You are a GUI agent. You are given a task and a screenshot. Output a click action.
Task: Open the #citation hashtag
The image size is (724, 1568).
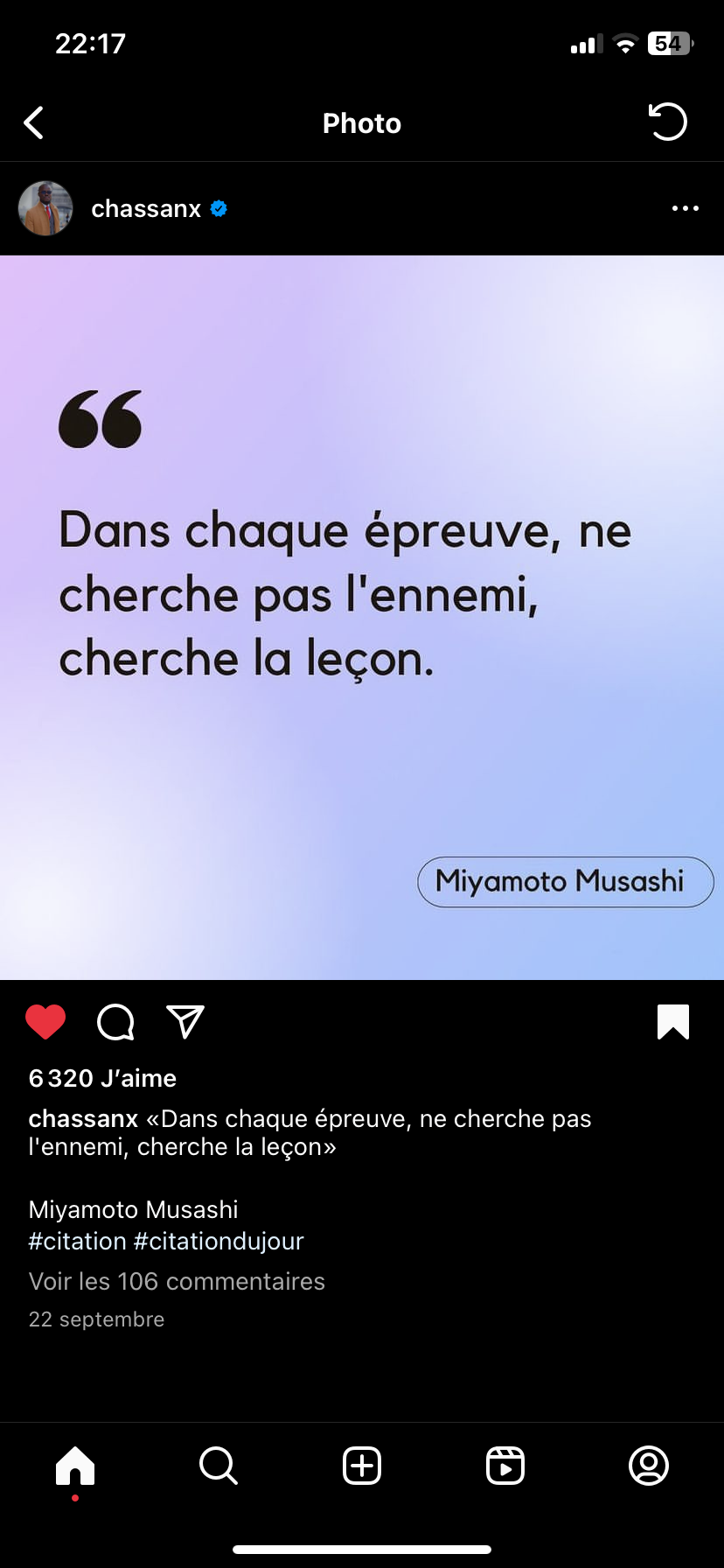point(78,1241)
